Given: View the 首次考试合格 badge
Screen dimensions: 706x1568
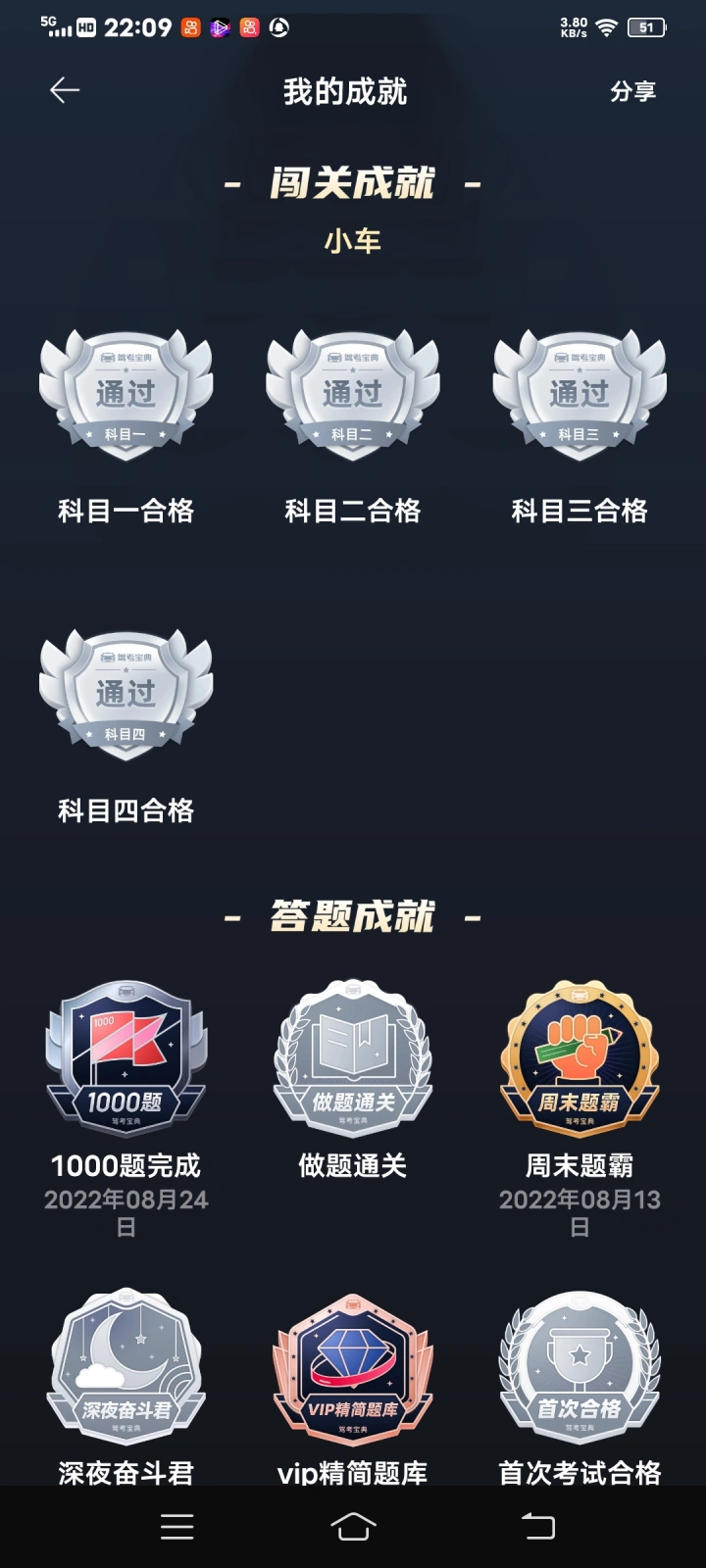Looking at the screenshot, I should coord(579,1364).
